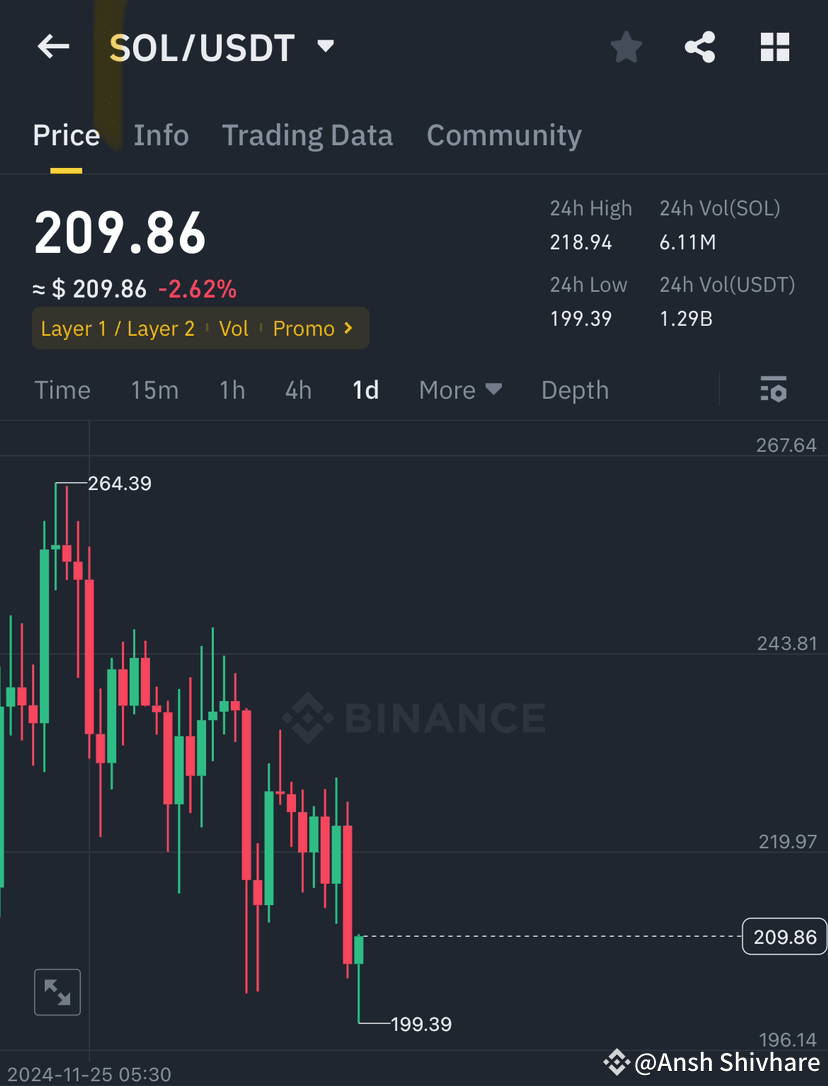This screenshot has height=1086, width=828.
Task: Open chart indicator settings icon
Action: [775, 390]
